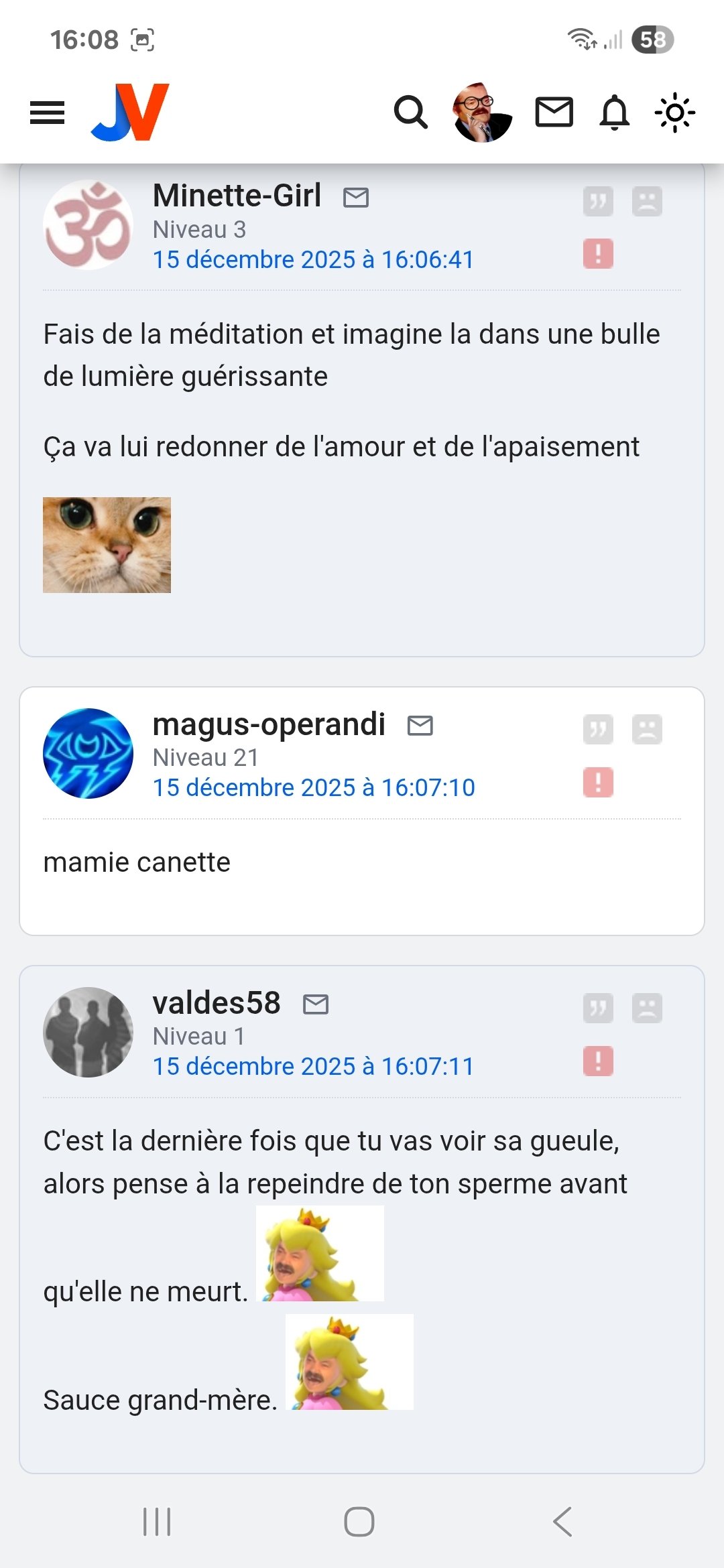Go to the JV home logo
The image size is (724, 1568).
tap(130, 113)
